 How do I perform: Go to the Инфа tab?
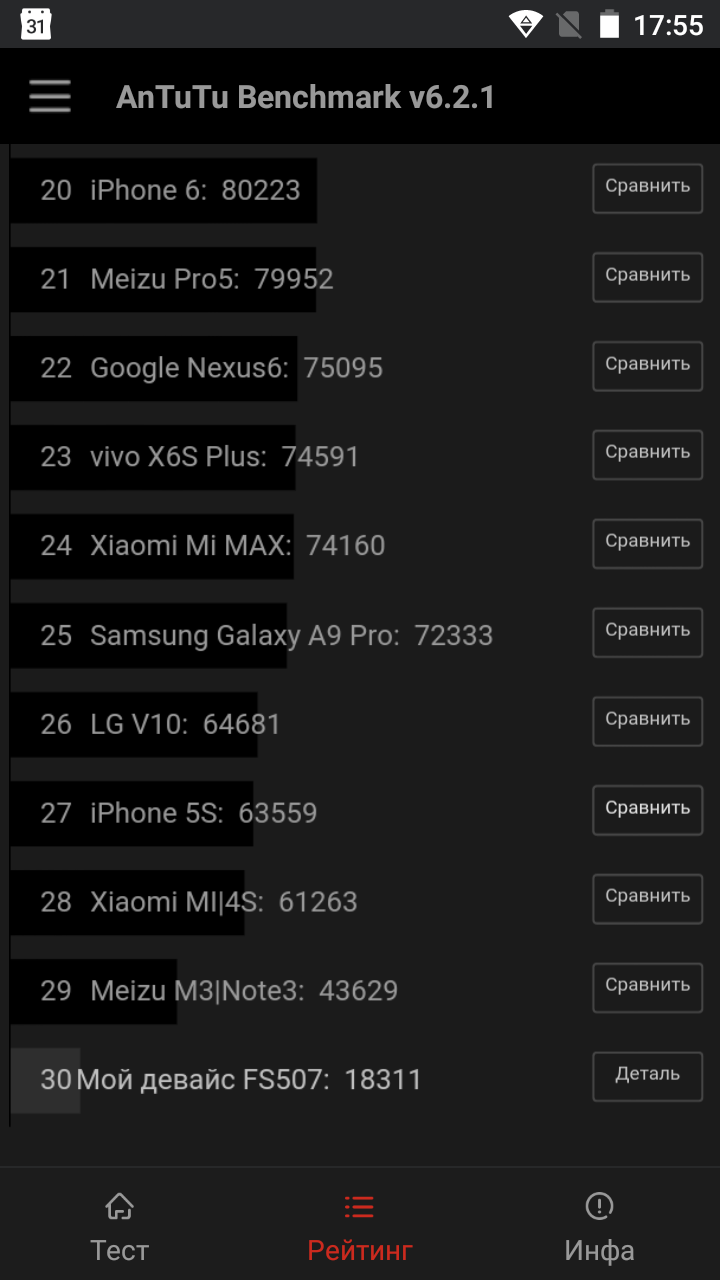(x=599, y=1226)
